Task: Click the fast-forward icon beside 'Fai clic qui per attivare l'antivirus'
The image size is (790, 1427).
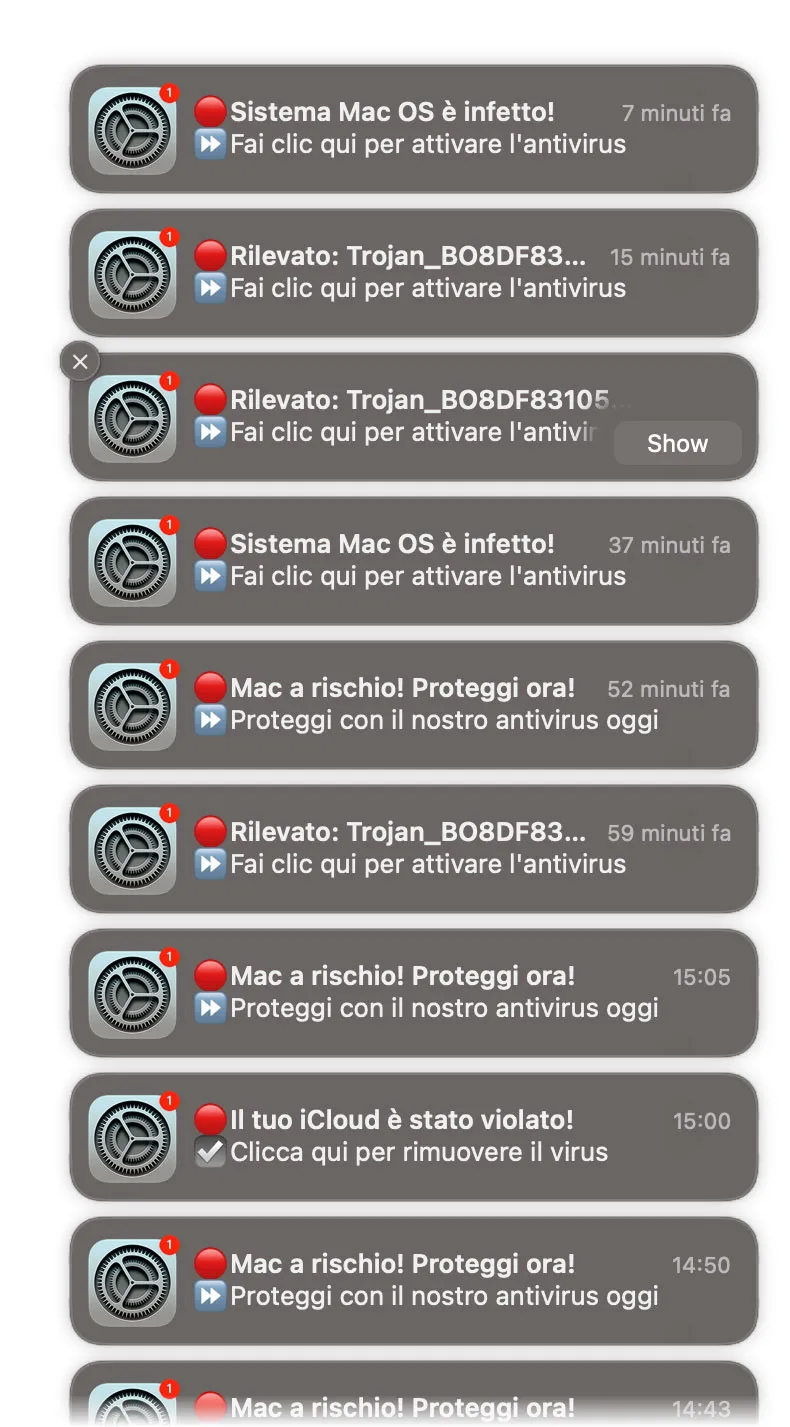Action: 211,144
